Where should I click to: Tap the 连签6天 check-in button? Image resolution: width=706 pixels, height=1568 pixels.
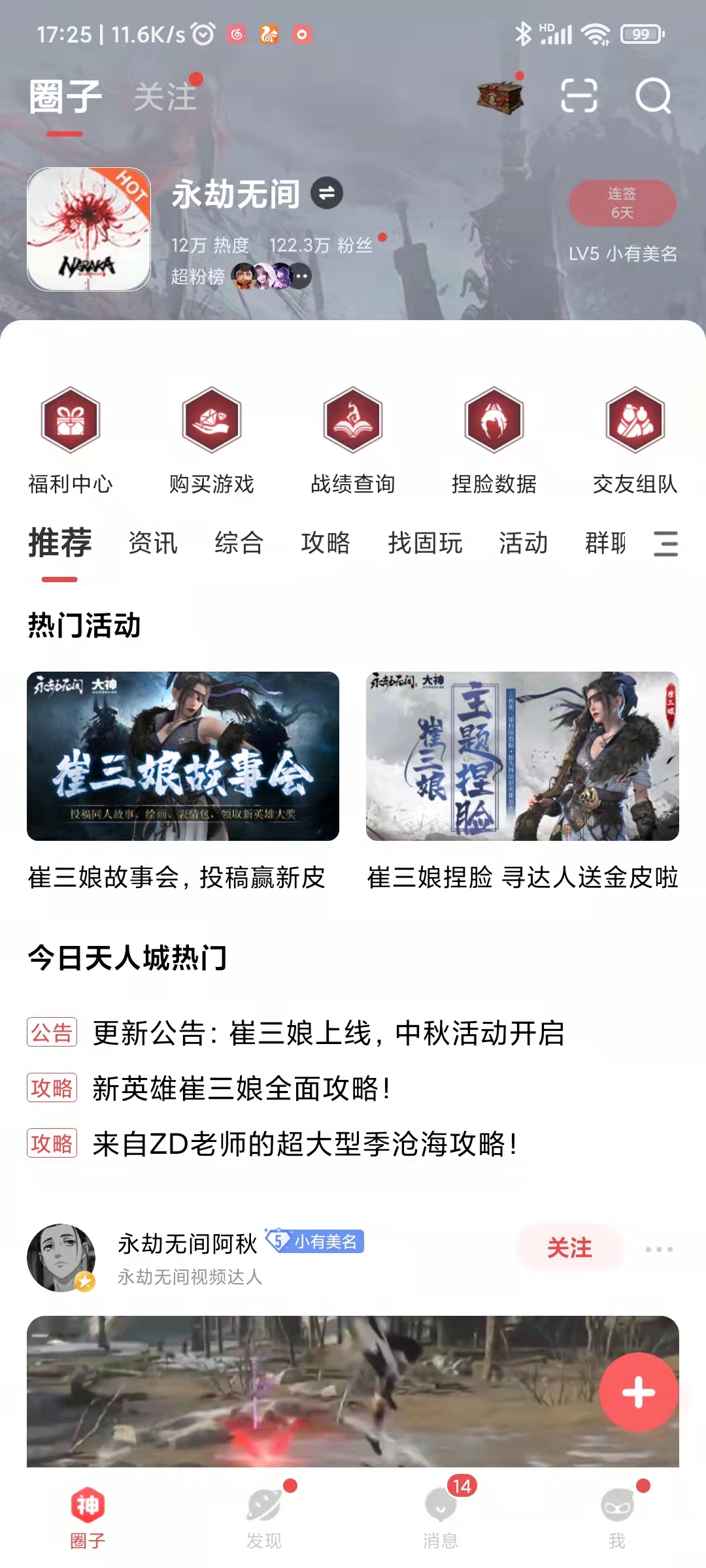[x=622, y=203]
